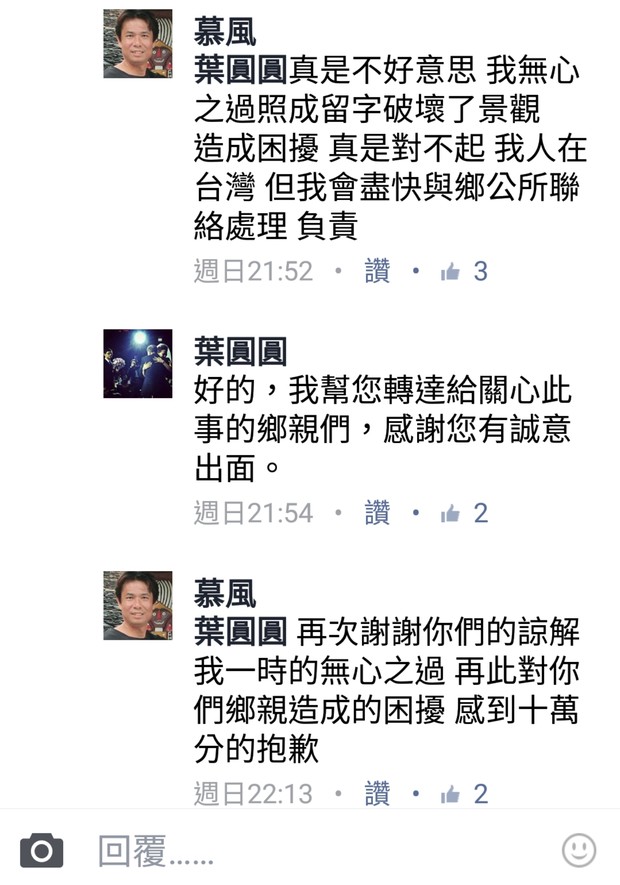Open 慕風's name on the 22:13 comment

click(225, 594)
